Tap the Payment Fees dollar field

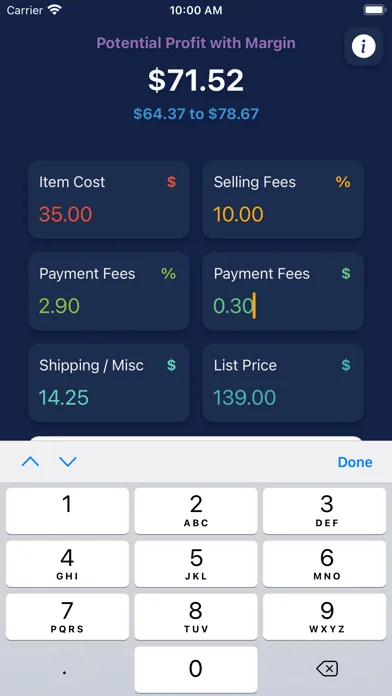(x=283, y=292)
